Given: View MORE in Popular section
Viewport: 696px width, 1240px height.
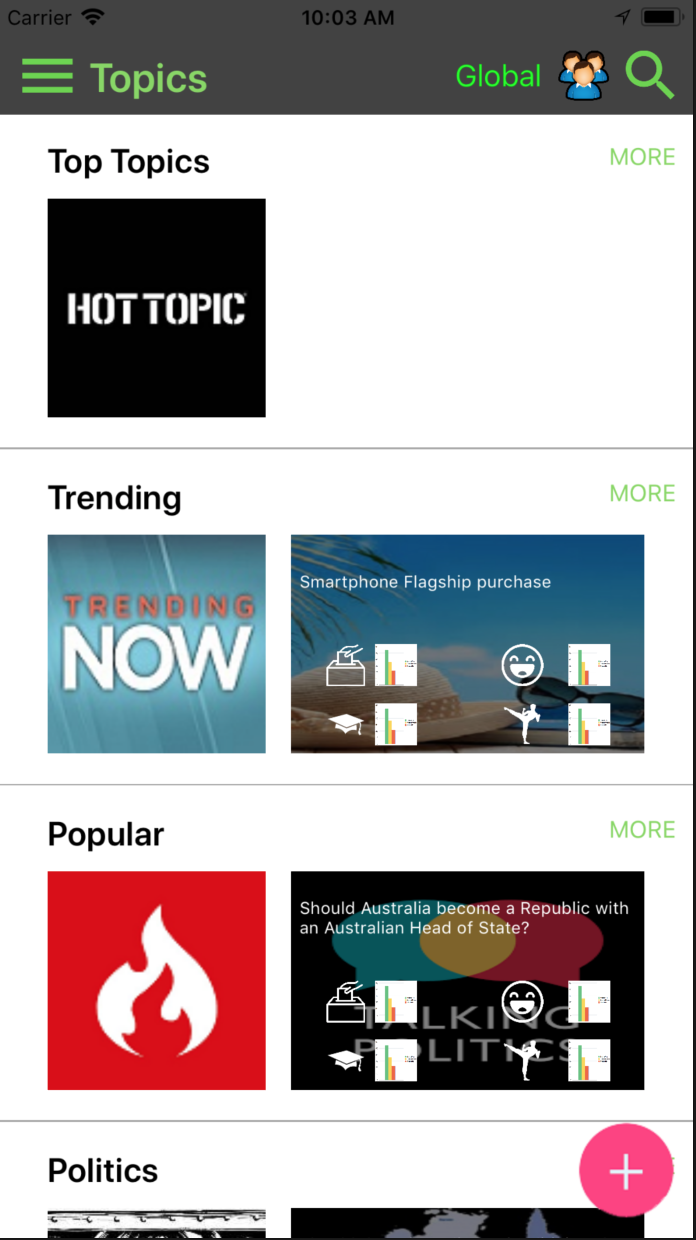Looking at the screenshot, I should pyautogui.click(x=642, y=829).
